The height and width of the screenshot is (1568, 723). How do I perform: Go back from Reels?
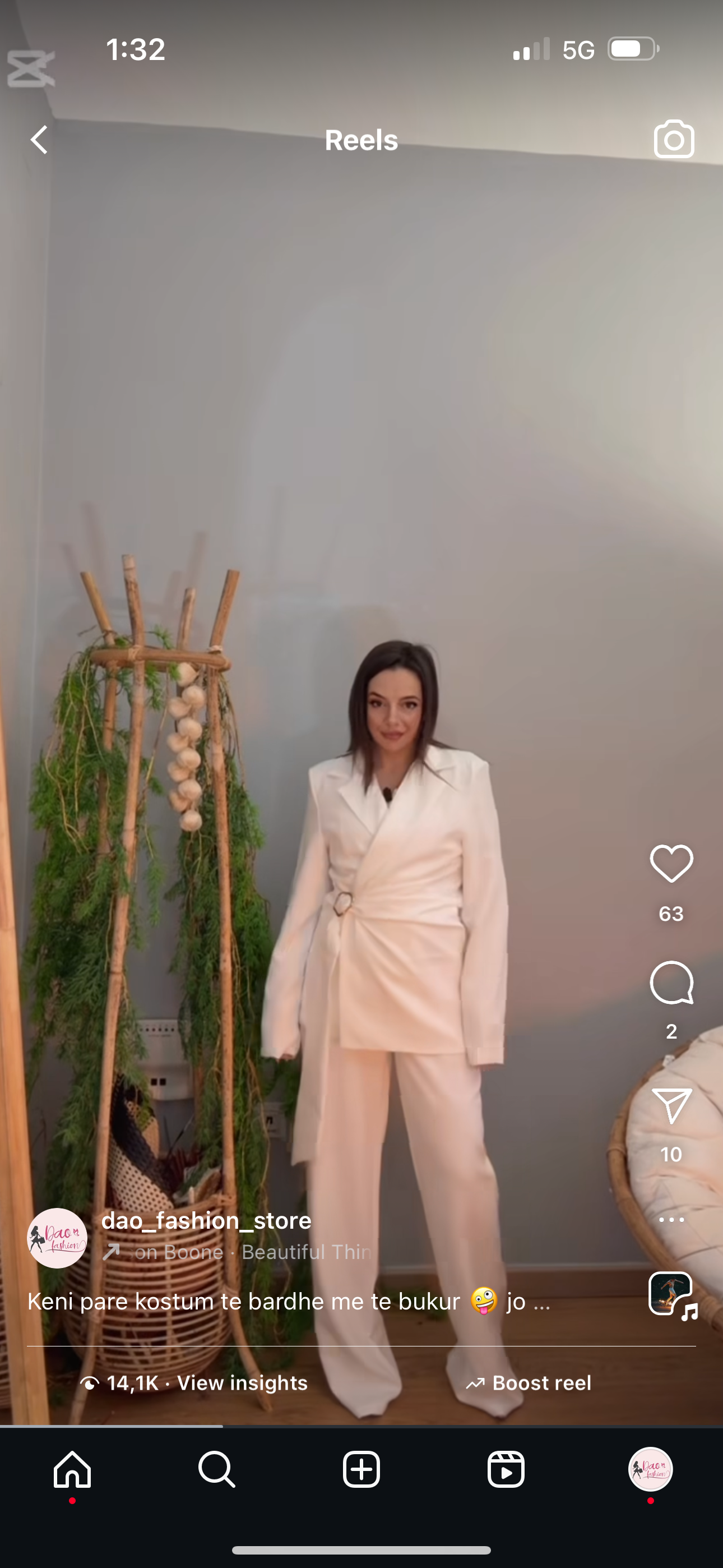(x=40, y=140)
